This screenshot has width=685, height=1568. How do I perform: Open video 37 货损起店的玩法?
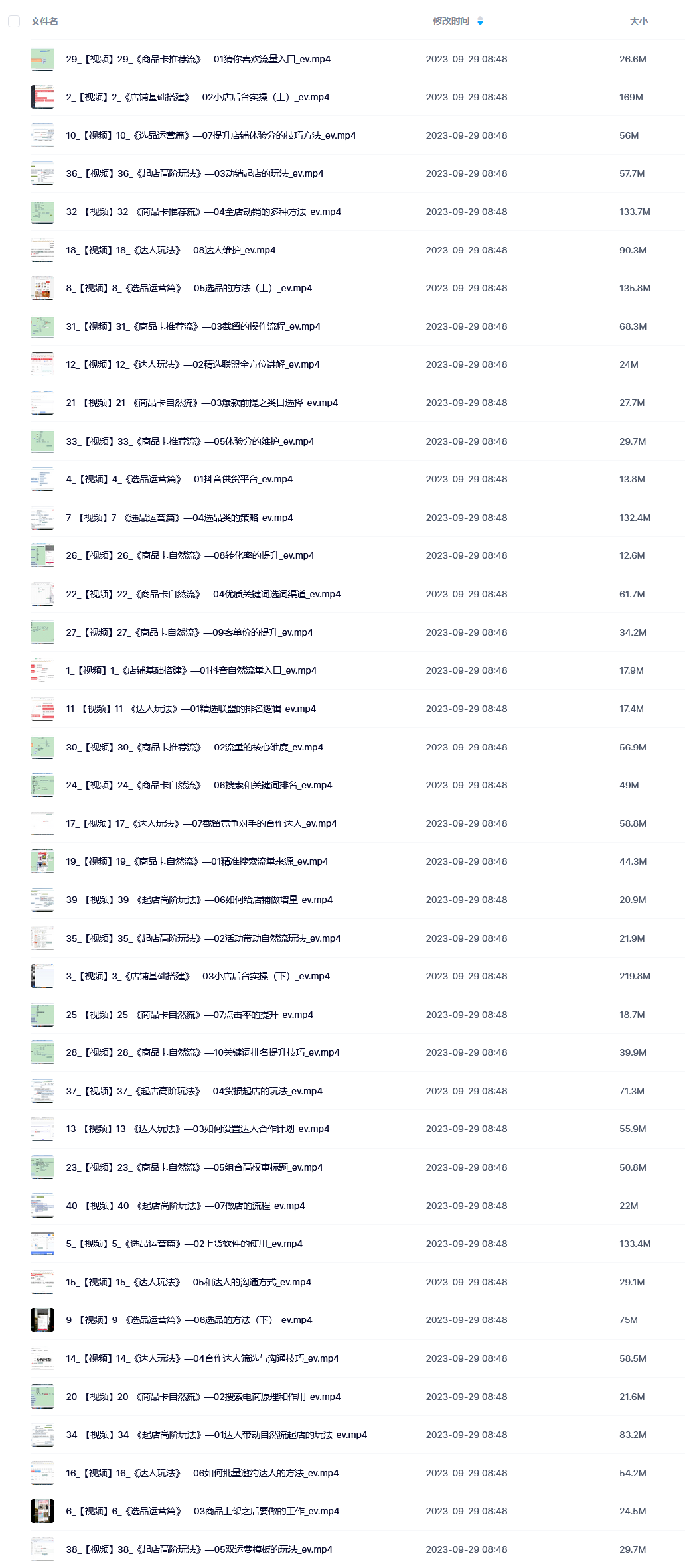tap(194, 1091)
